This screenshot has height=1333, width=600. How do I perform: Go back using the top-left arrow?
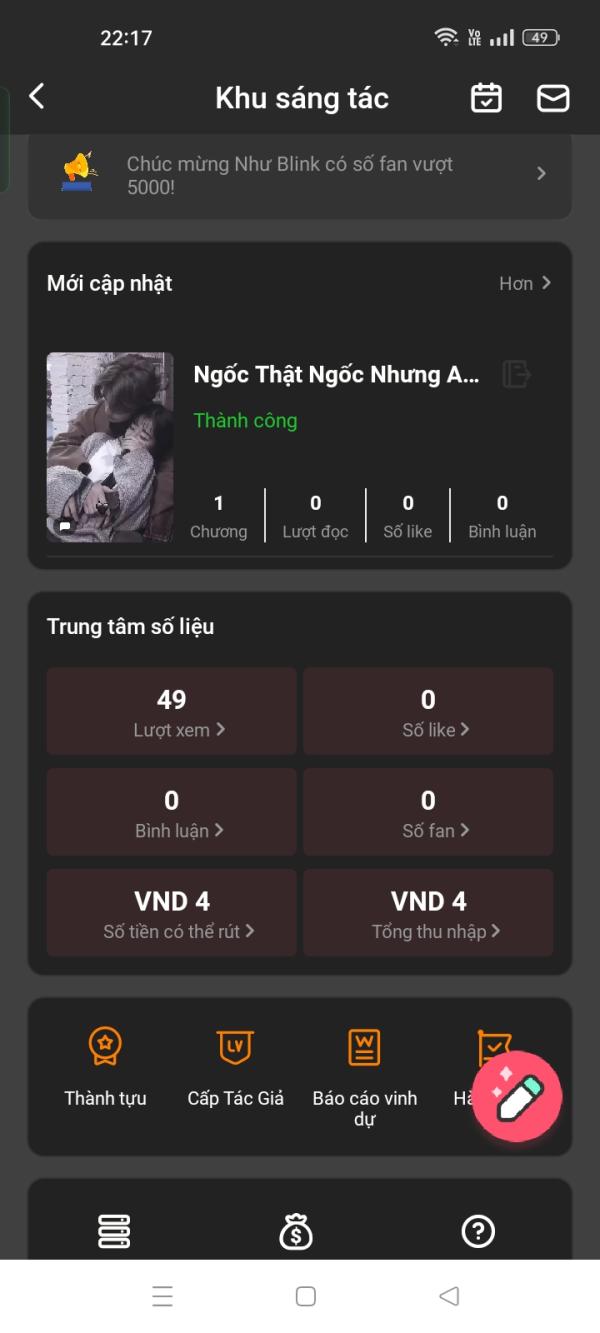pyautogui.click(x=37, y=97)
